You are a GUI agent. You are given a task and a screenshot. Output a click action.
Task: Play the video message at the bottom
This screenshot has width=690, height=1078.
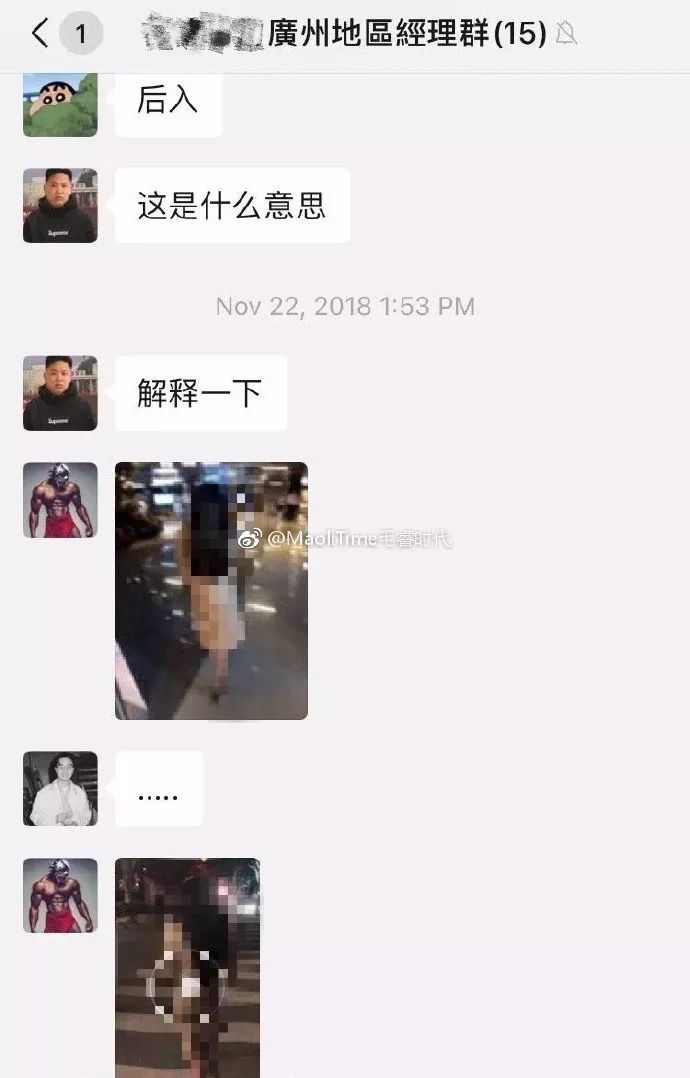click(x=187, y=986)
